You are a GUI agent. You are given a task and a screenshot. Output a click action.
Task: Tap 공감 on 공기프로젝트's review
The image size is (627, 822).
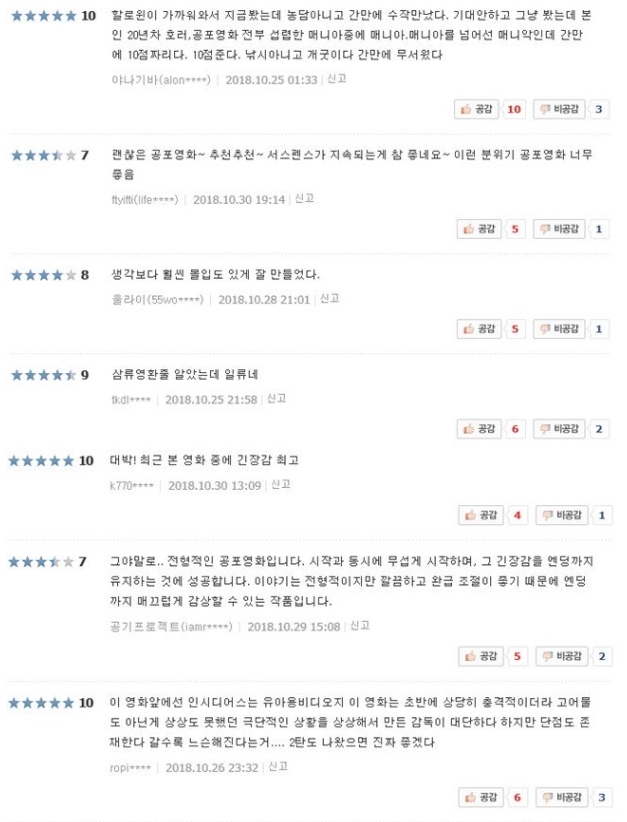(x=481, y=656)
